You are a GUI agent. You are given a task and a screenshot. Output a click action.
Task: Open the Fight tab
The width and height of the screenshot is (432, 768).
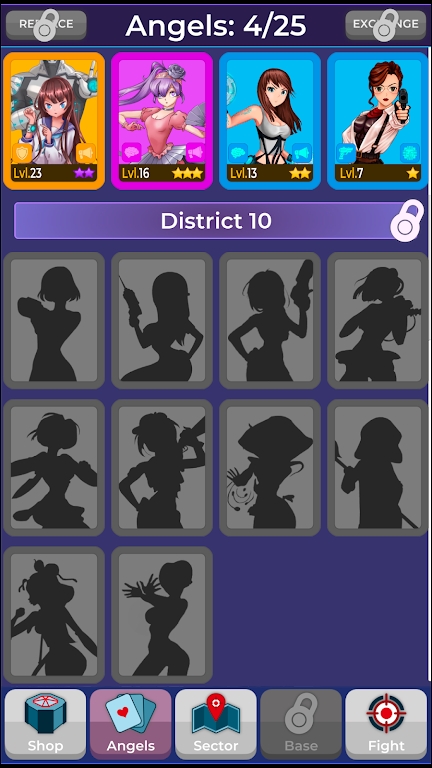386,724
